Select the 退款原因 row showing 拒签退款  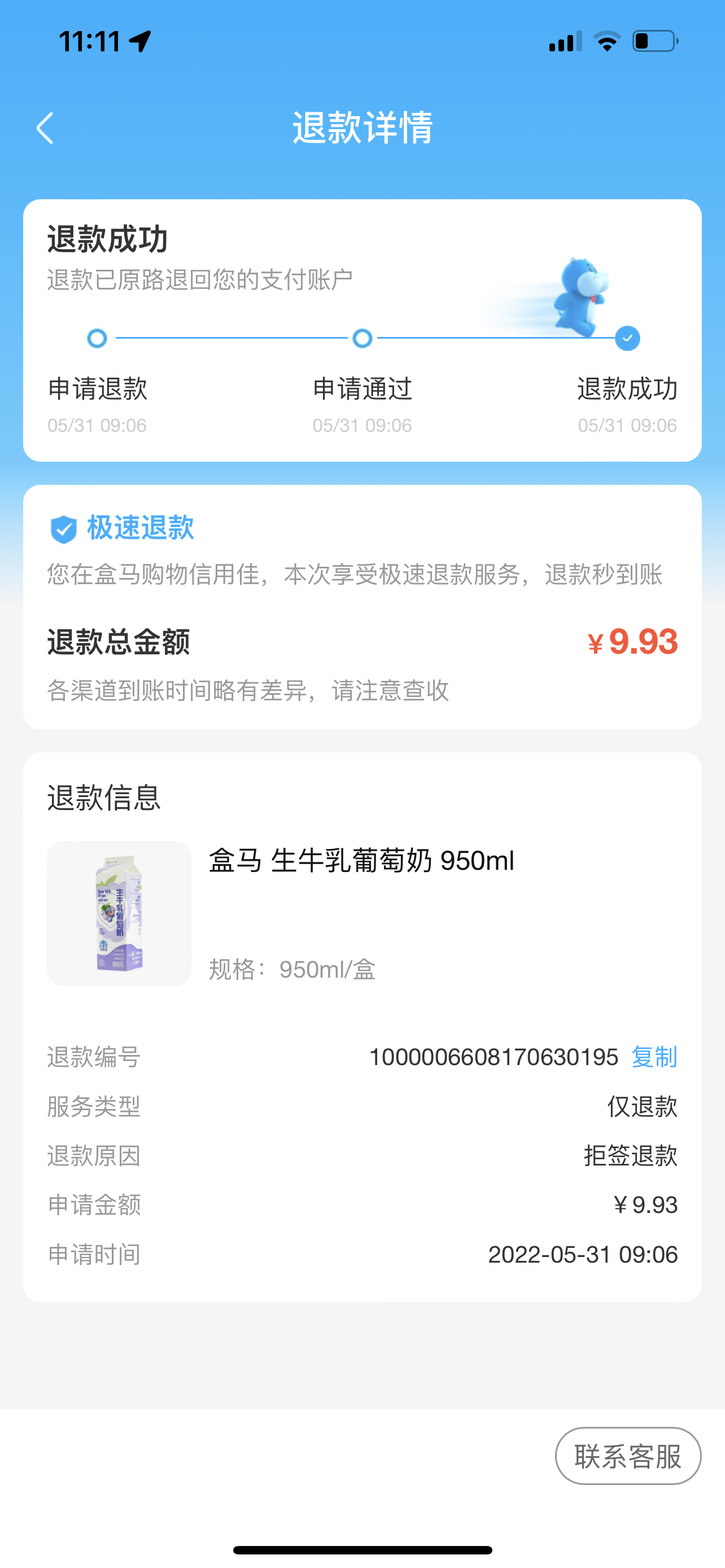[x=363, y=1155]
